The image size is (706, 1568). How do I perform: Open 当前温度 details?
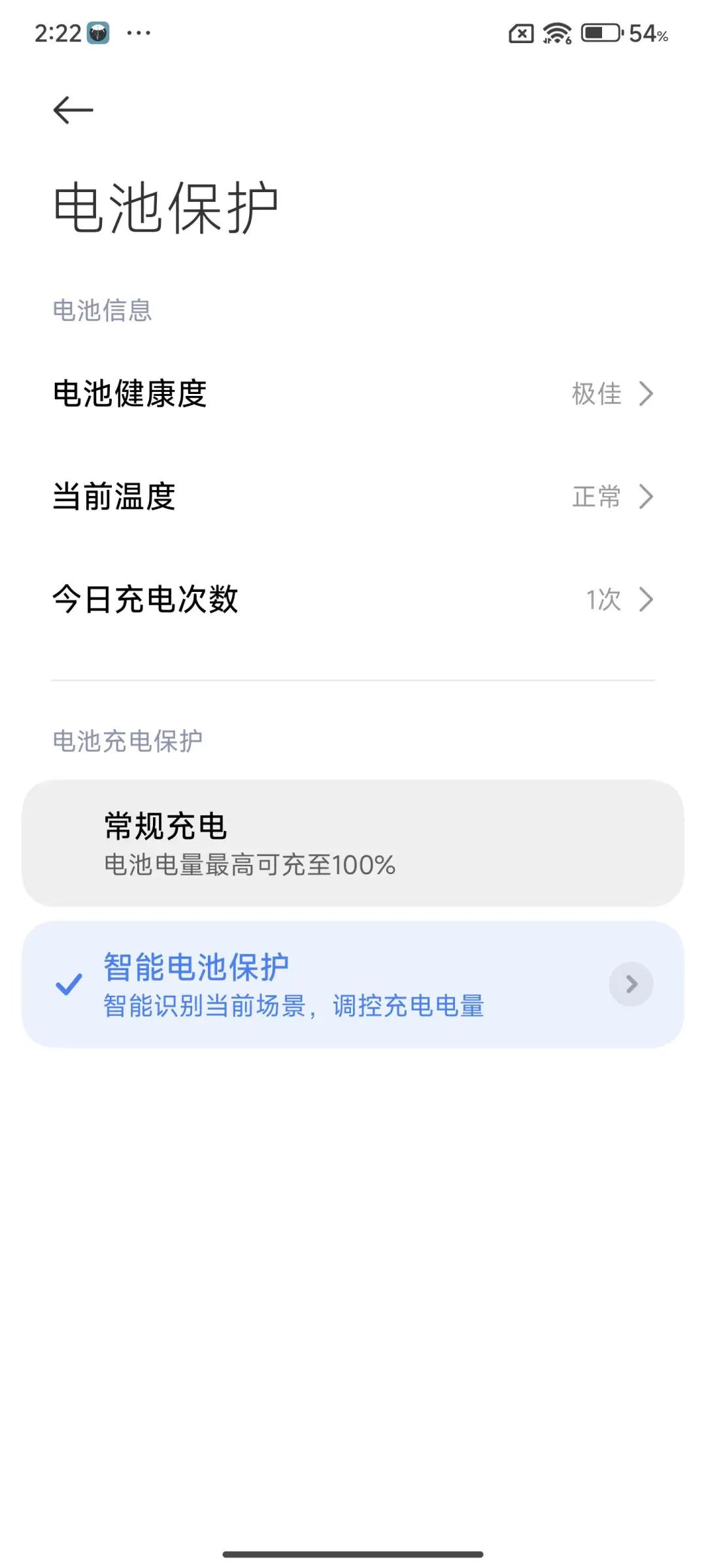[x=353, y=497]
